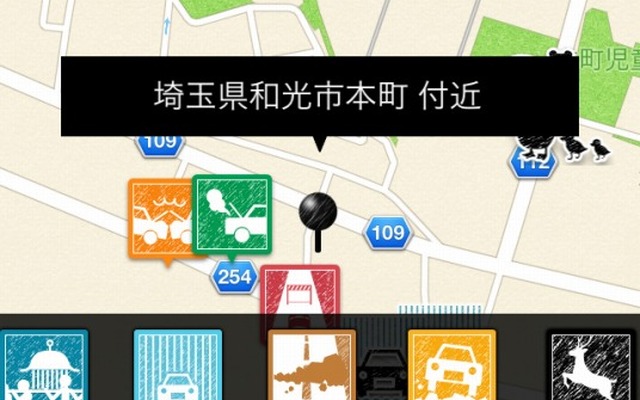Image resolution: width=640 pixels, height=400 pixels.
Task: Open the green car breakdown marker
Action: (x=232, y=210)
